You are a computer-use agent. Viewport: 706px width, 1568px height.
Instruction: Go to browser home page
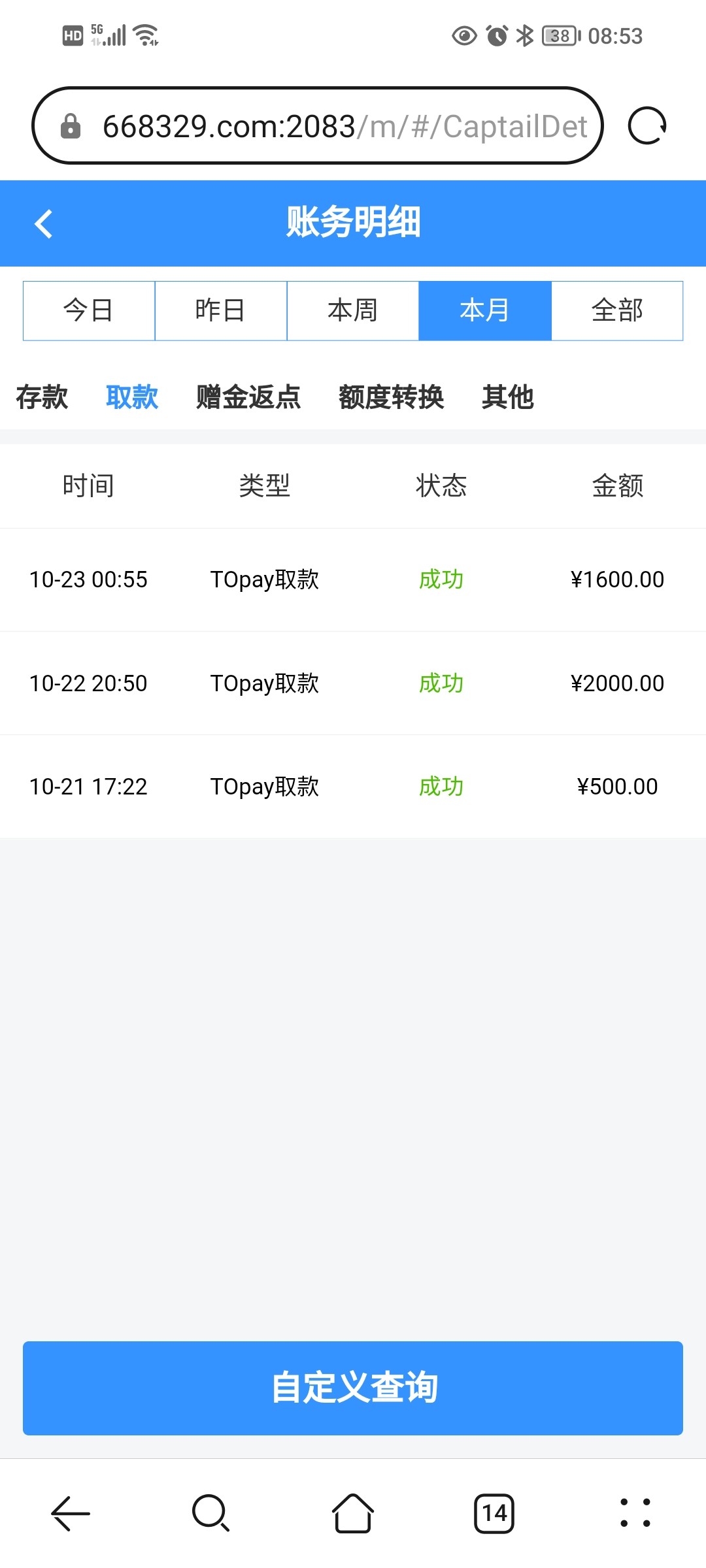[x=353, y=1513]
